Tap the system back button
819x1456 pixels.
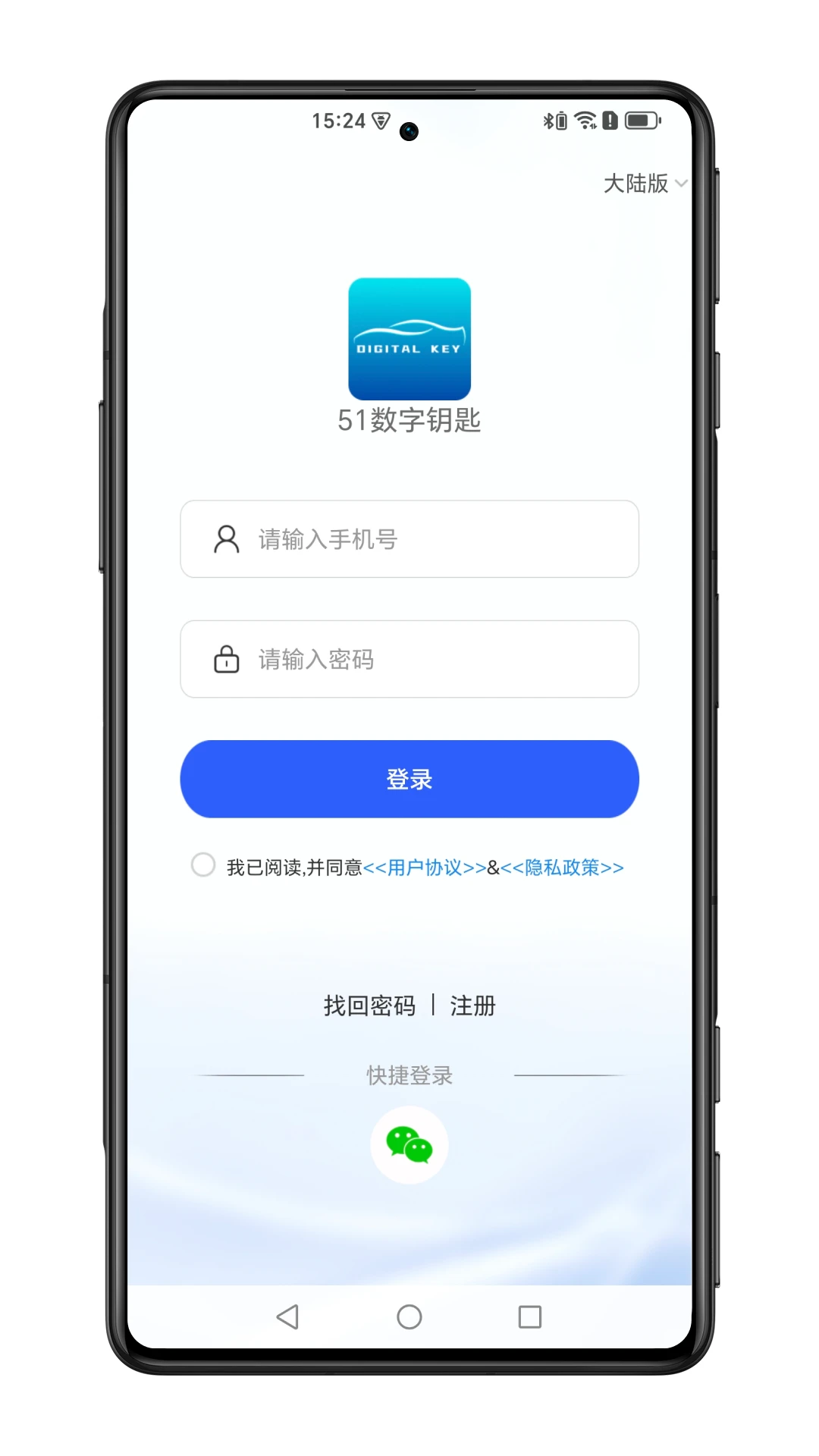point(287,1317)
